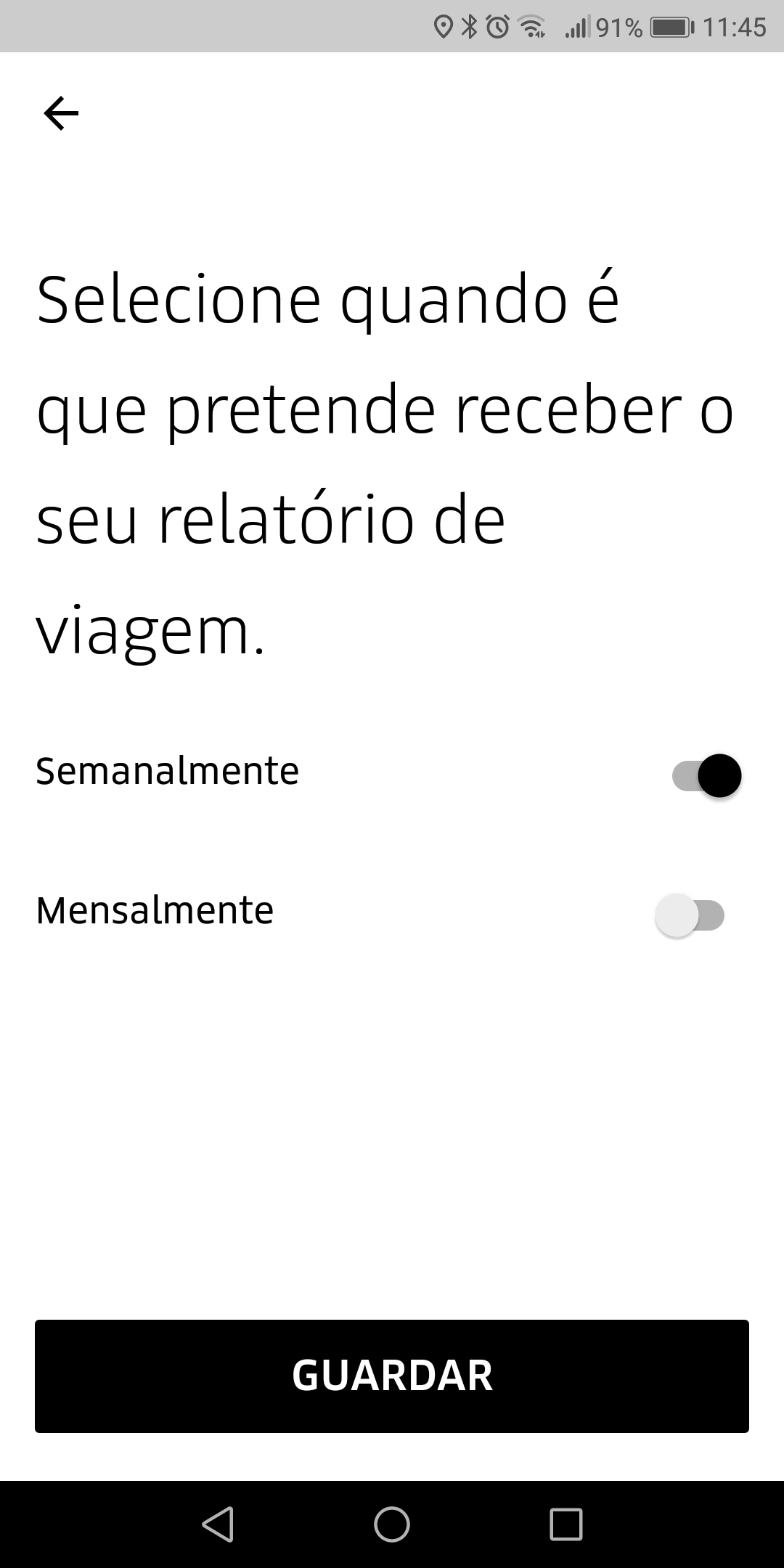This screenshot has width=784, height=1568.
Task: Tap the Bluetooth icon in the status bar
Action: click(x=468, y=27)
